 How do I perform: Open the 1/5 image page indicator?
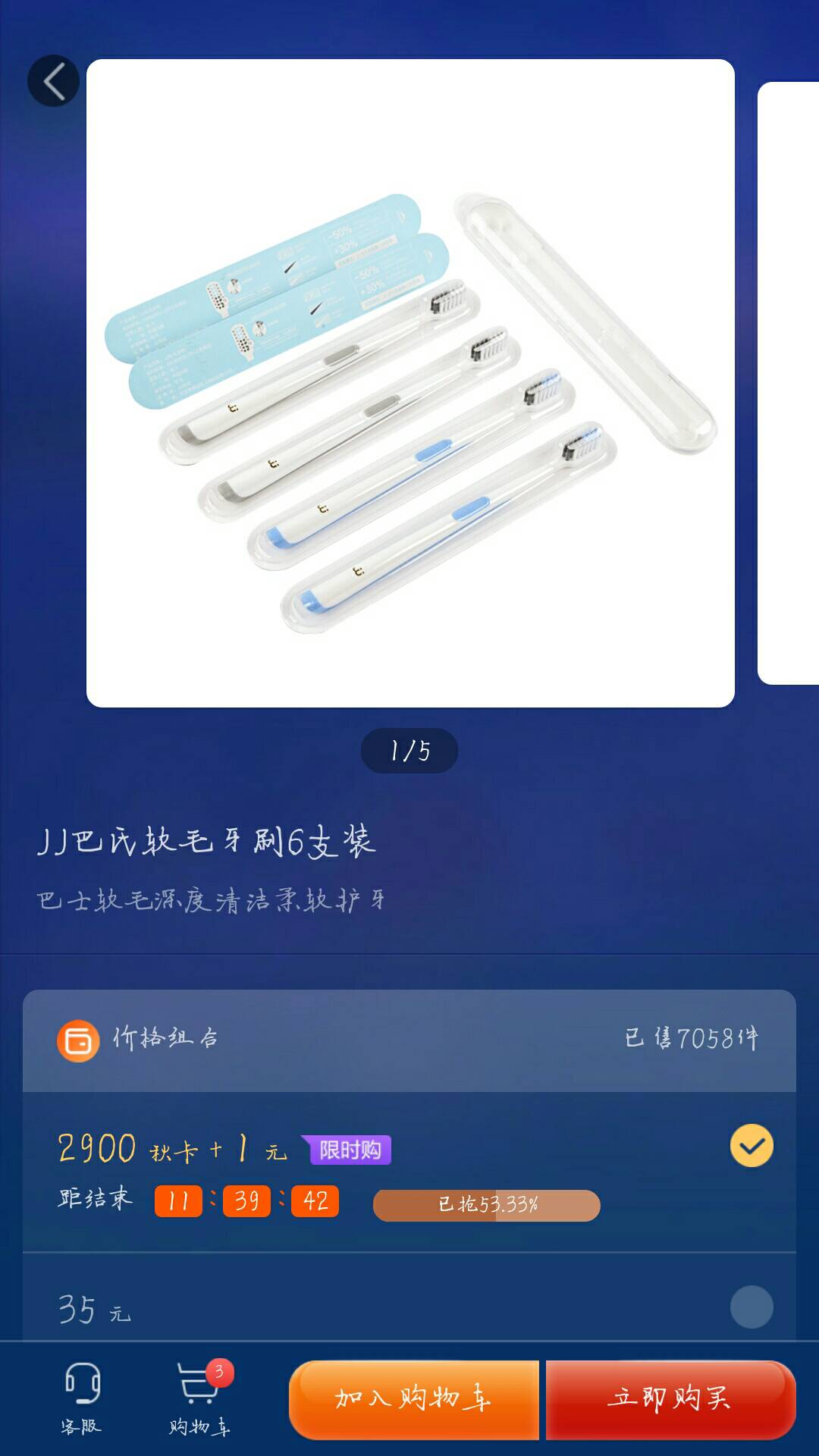coord(409,750)
